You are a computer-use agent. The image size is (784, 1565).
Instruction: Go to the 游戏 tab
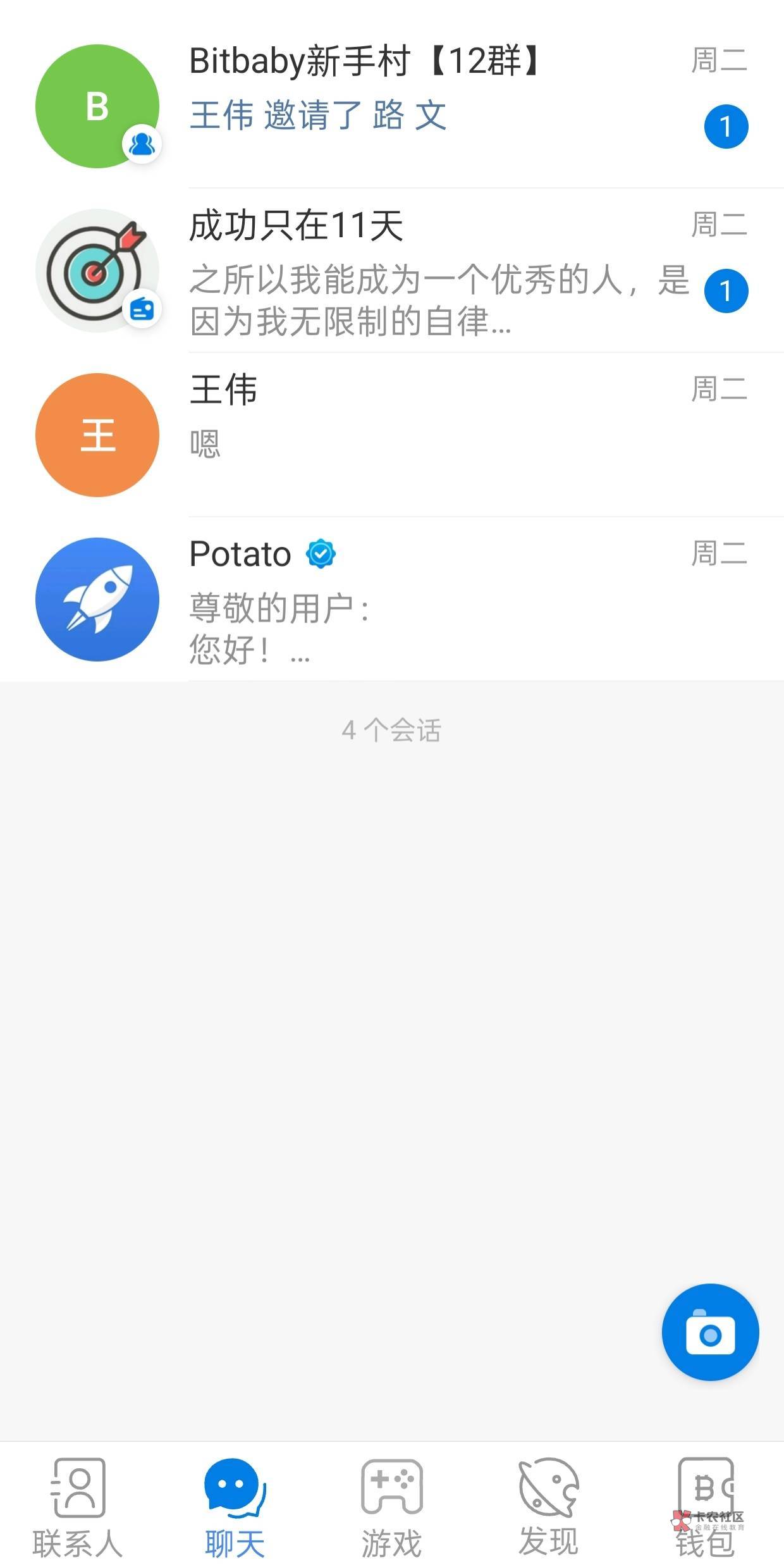[391, 1507]
